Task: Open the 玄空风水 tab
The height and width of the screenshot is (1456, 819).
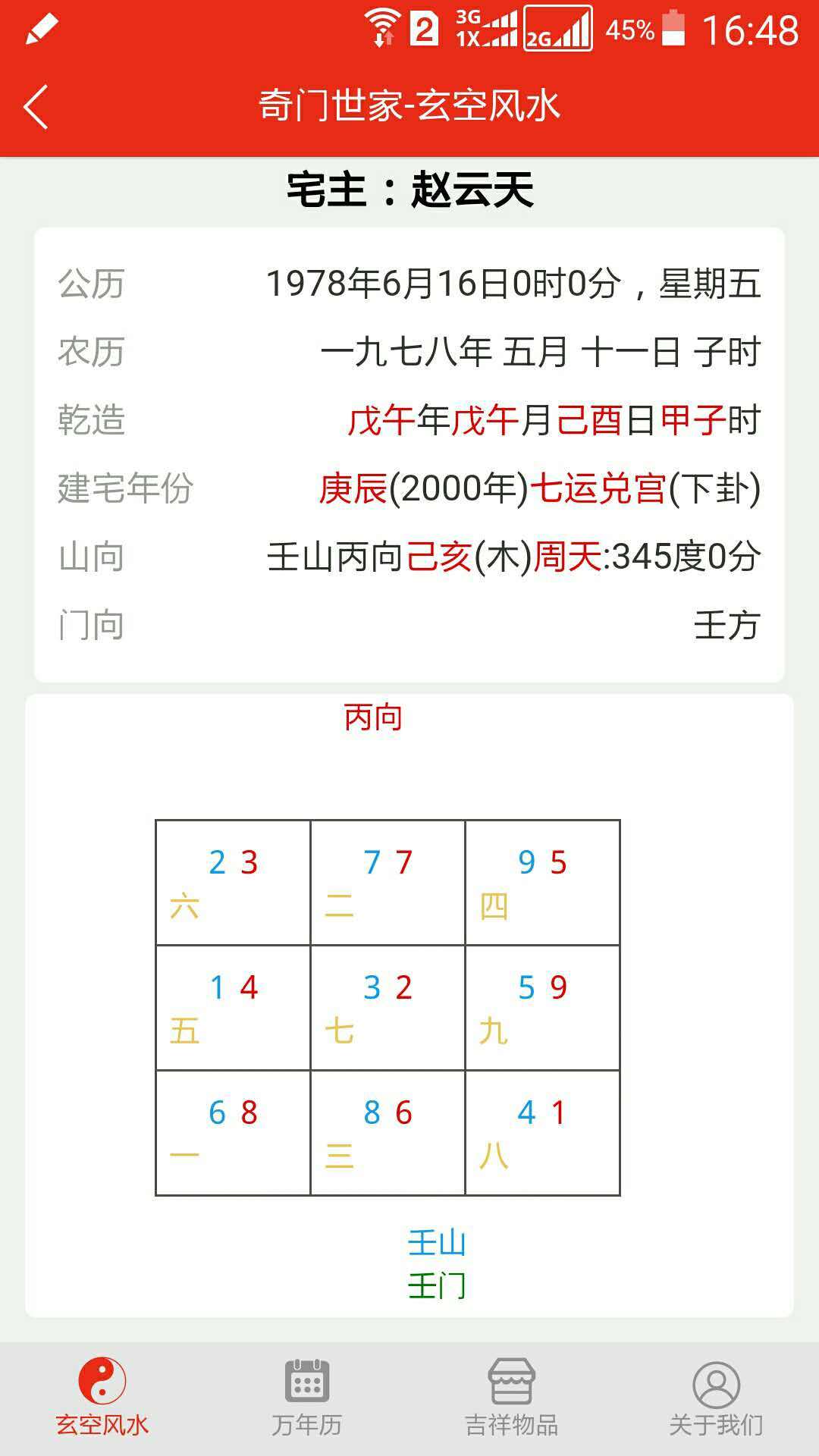Action: [x=102, y=1398]
